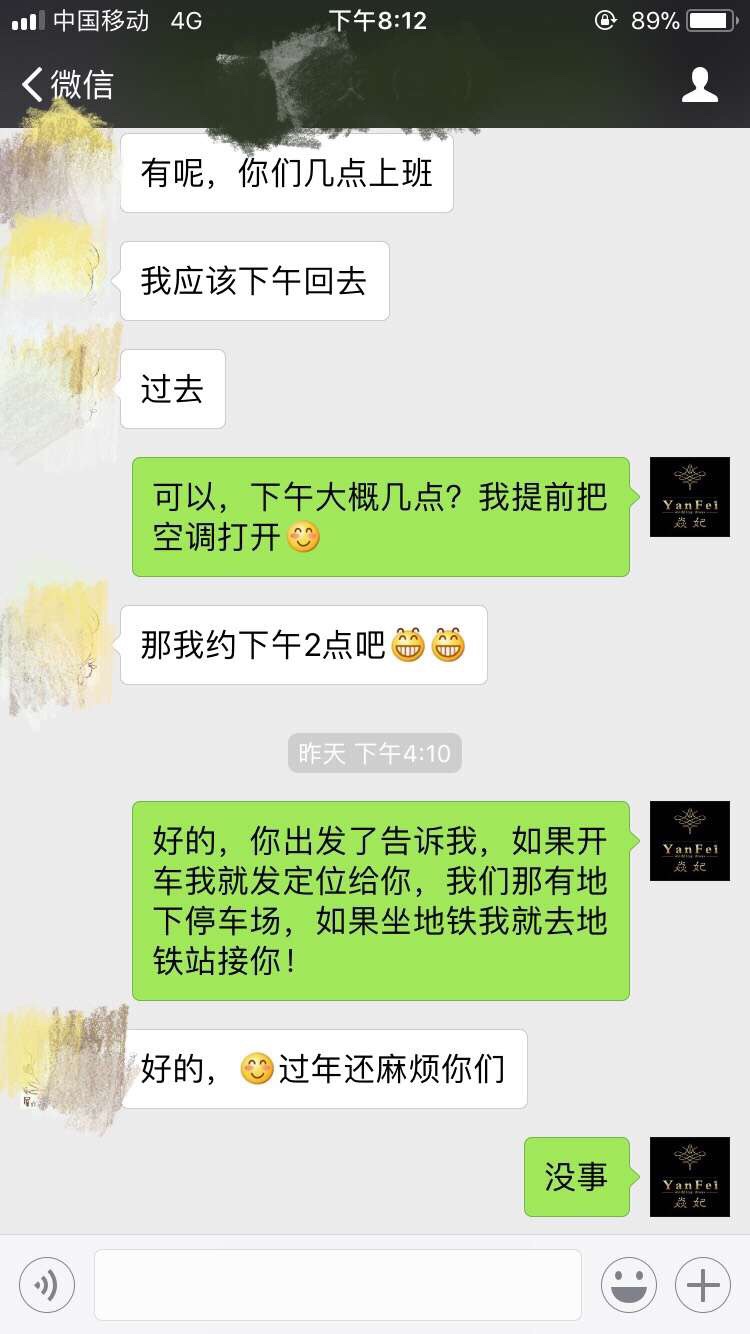Open the contact profile icon
The image size is (750, 1334).
tap(699, 85)
